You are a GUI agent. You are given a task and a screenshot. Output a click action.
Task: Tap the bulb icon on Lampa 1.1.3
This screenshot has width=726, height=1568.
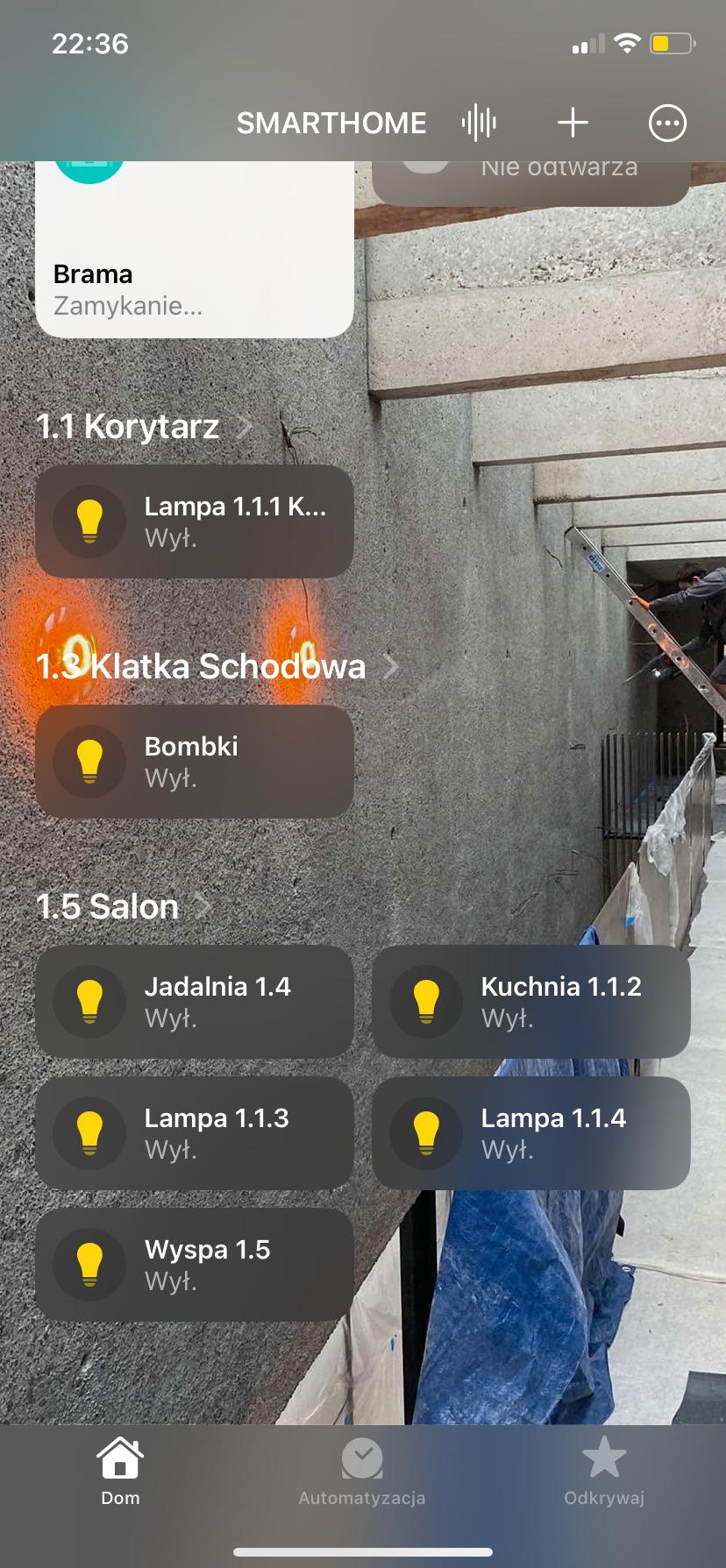(x=88, y=1132)
